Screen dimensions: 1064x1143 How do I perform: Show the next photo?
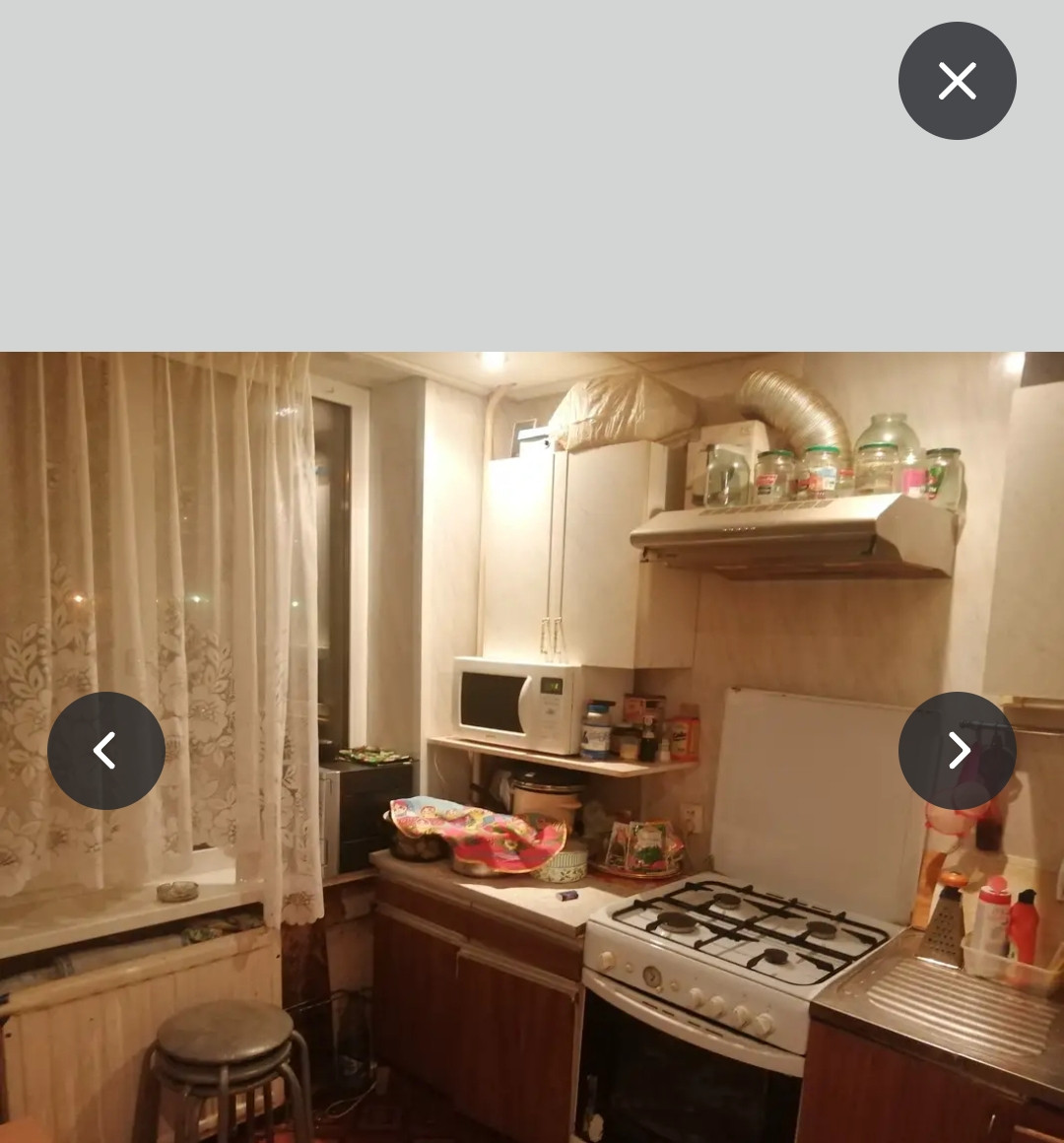(957, 750)
